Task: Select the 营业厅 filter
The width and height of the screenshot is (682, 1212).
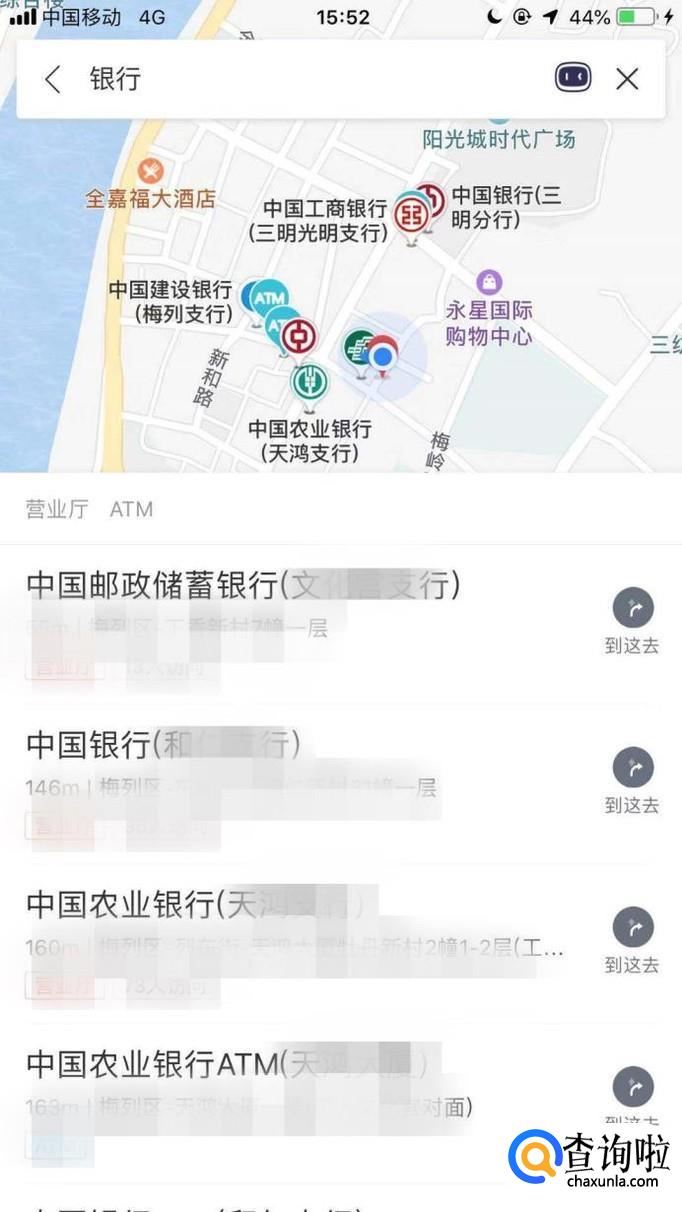Action: (57, 509)
